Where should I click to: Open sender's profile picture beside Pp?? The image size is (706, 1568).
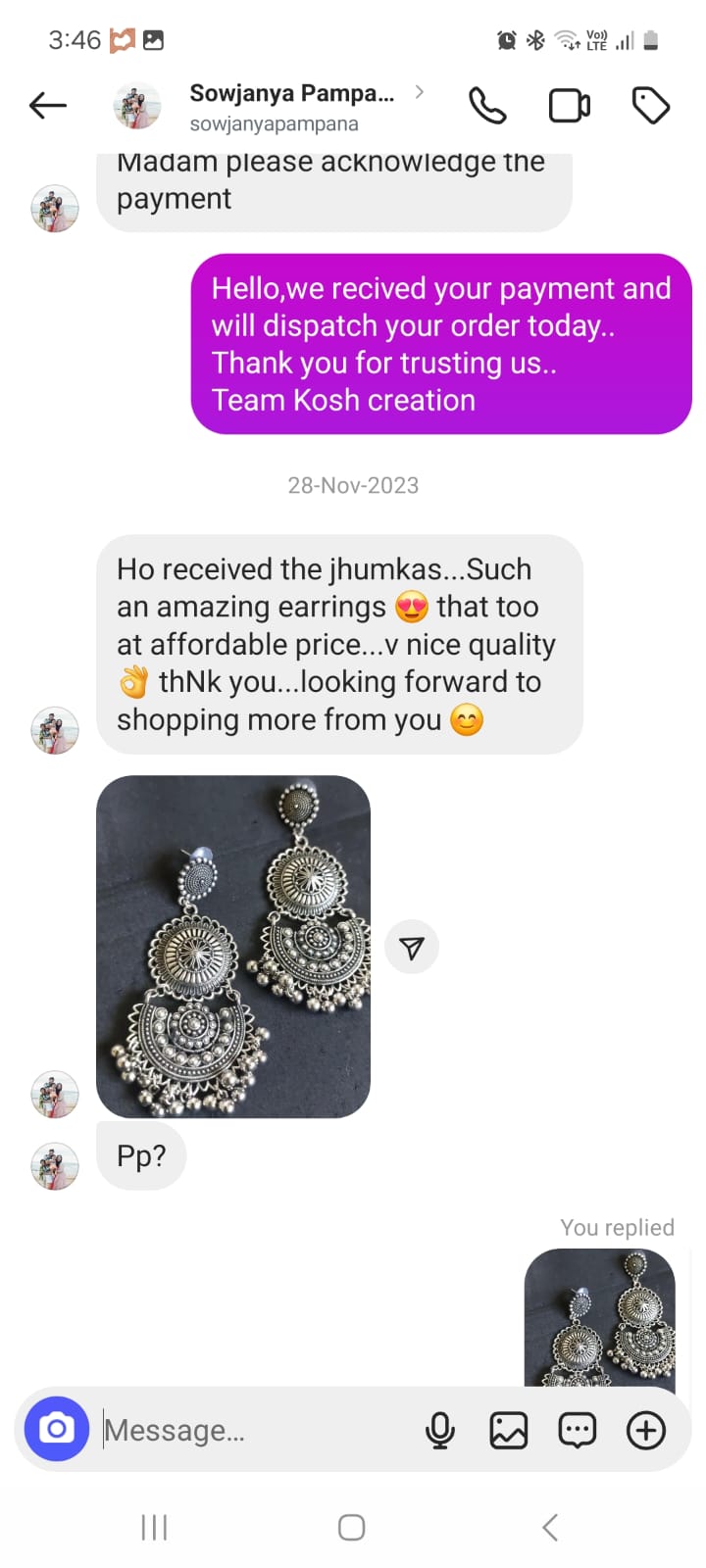tap(55, 1166)
